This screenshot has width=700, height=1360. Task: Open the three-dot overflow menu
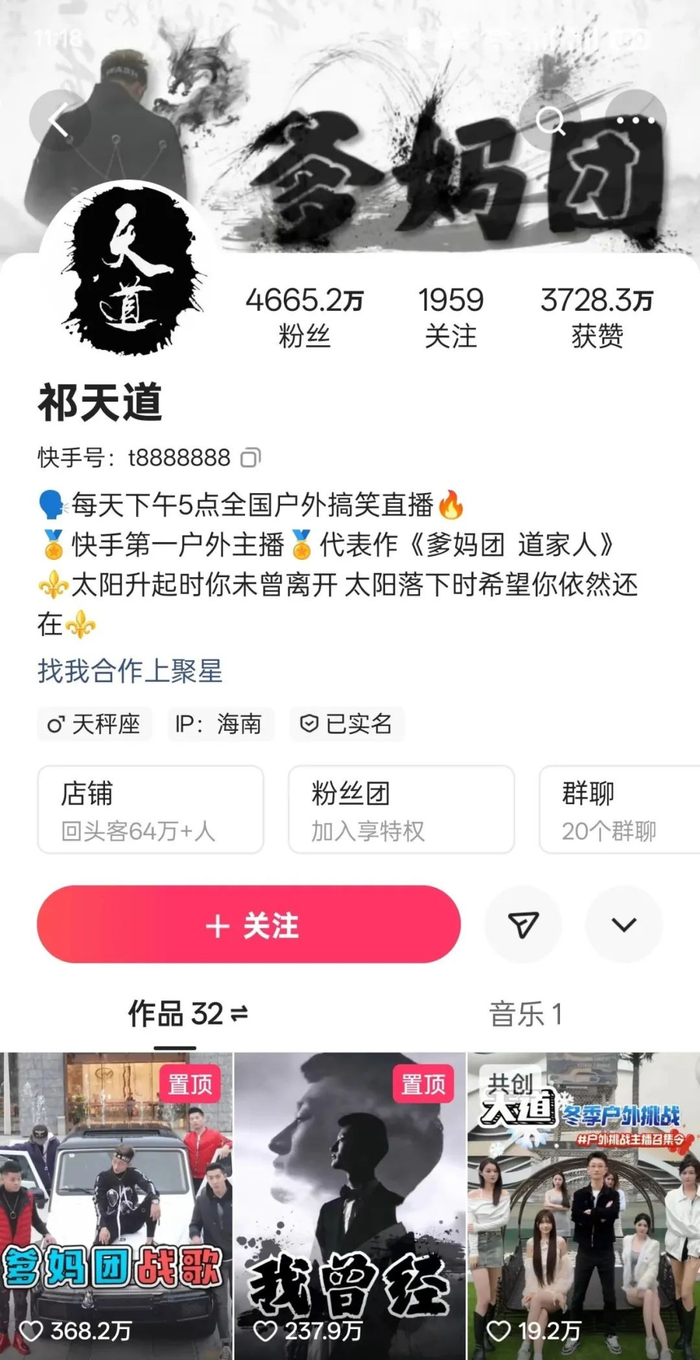pos(634,122)
